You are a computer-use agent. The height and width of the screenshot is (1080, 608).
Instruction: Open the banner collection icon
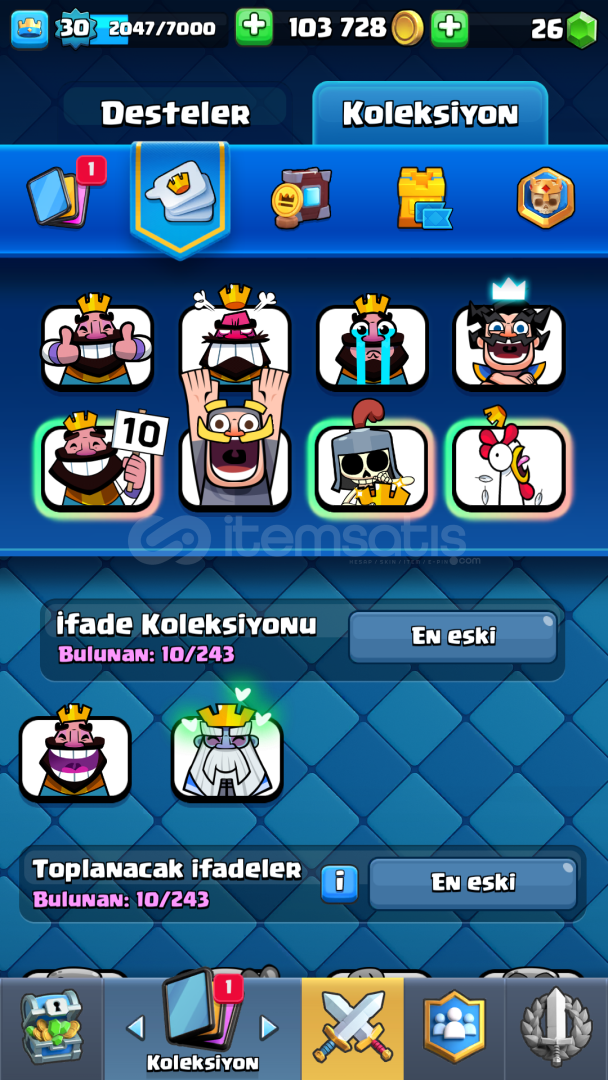tap(301, 196)
